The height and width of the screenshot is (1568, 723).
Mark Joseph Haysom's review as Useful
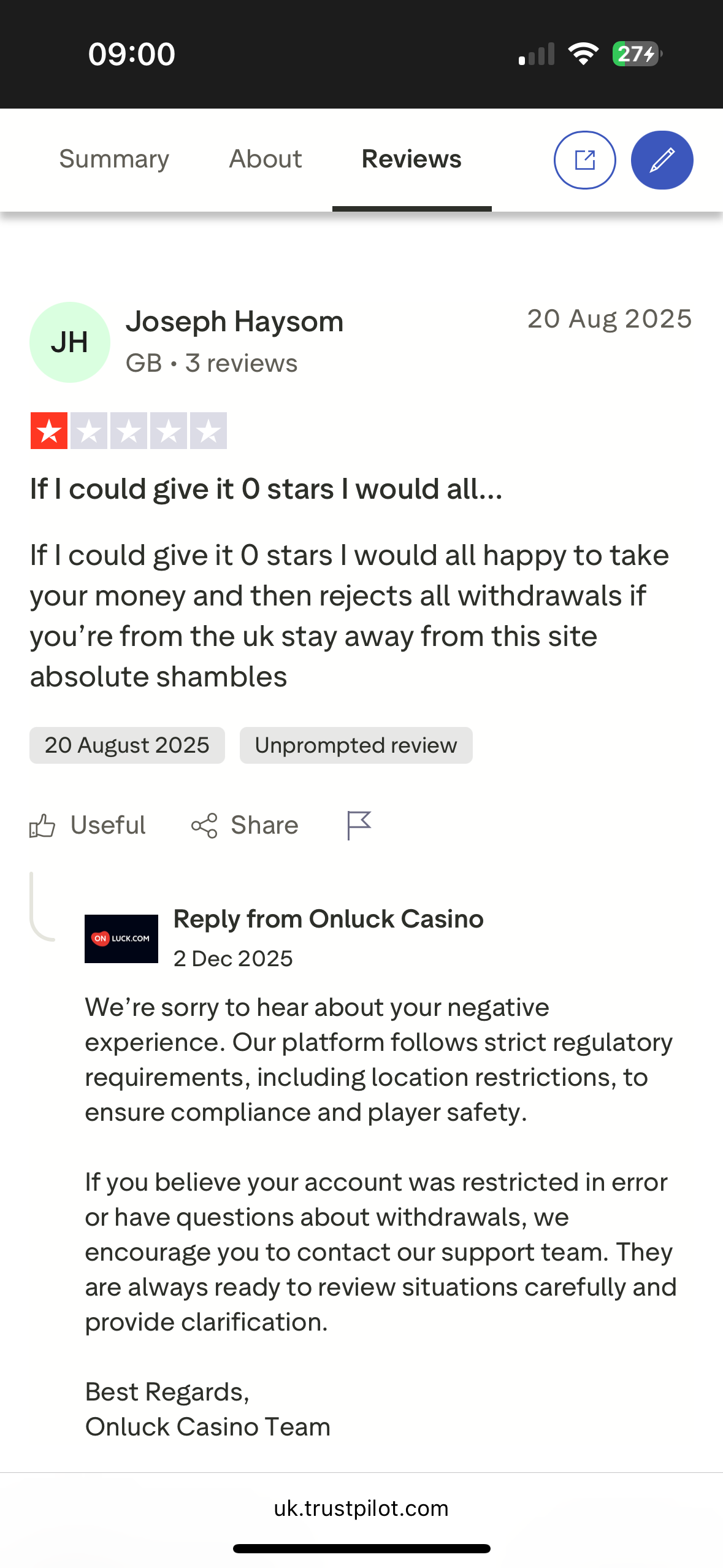(x=88, y=826)
